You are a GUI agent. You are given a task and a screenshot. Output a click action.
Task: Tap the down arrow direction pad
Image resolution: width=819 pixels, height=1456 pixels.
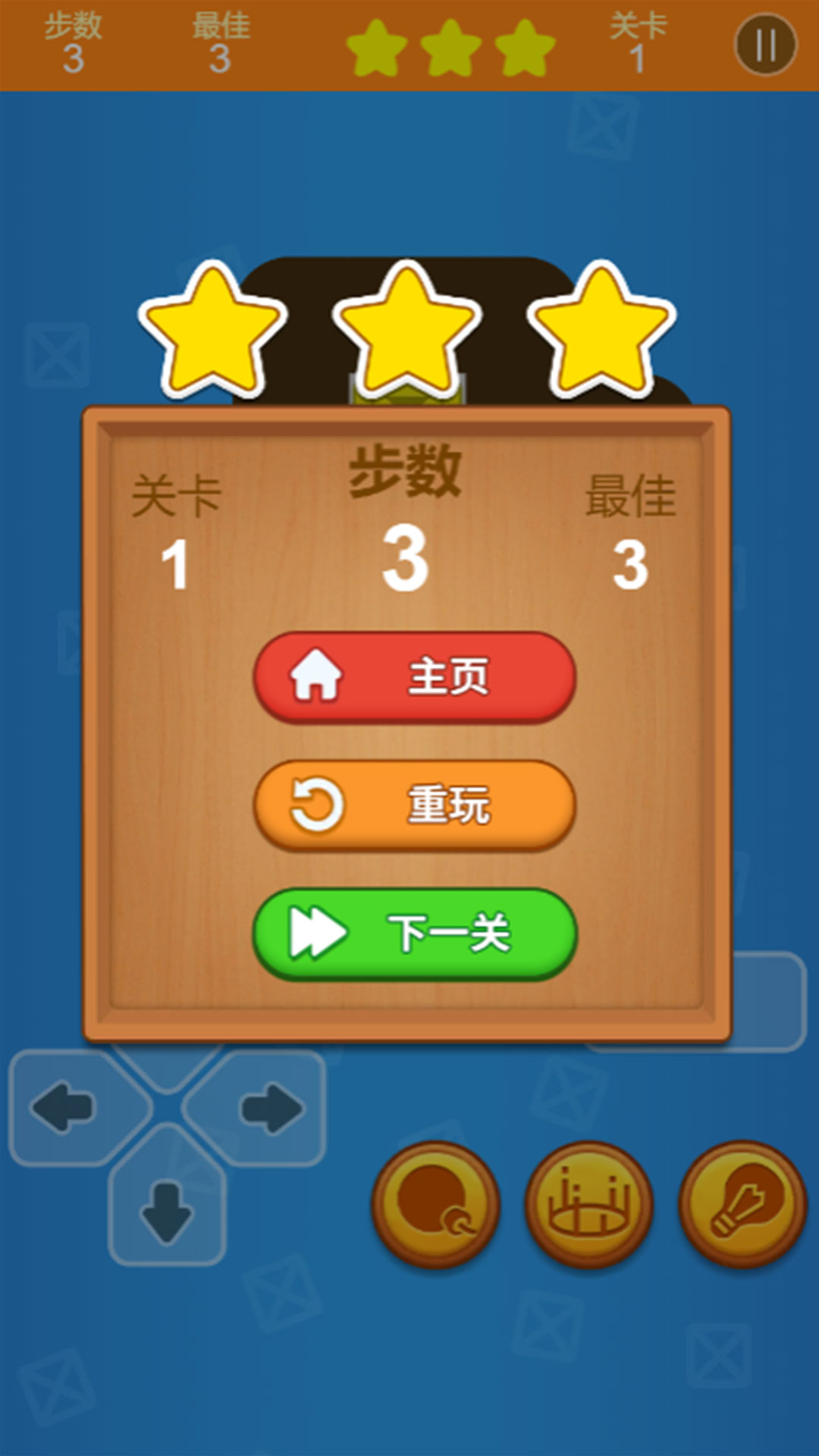pyautogui.click(x=167, y=1211)
